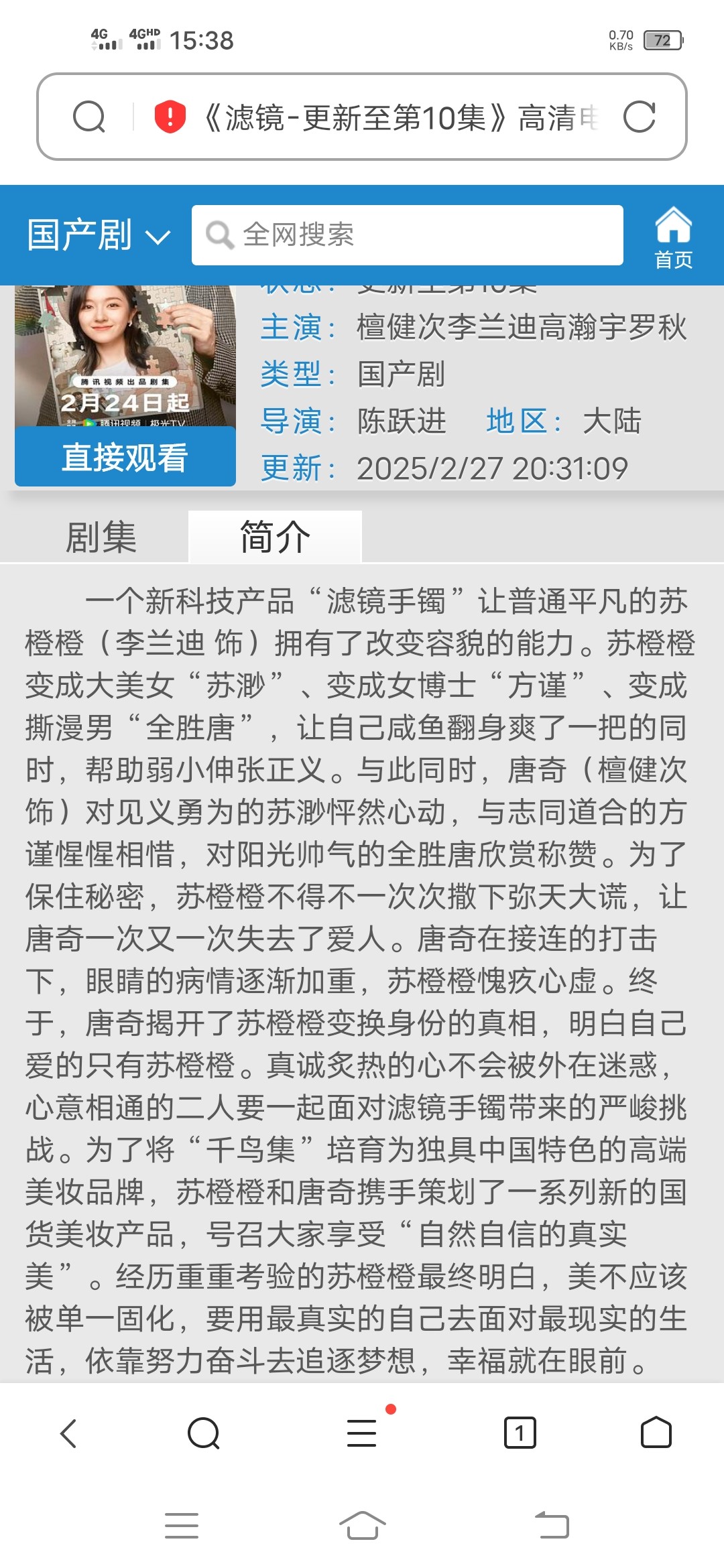
Task: Tap the 全网搜索 search field
Action: click(x=408, y=235)
